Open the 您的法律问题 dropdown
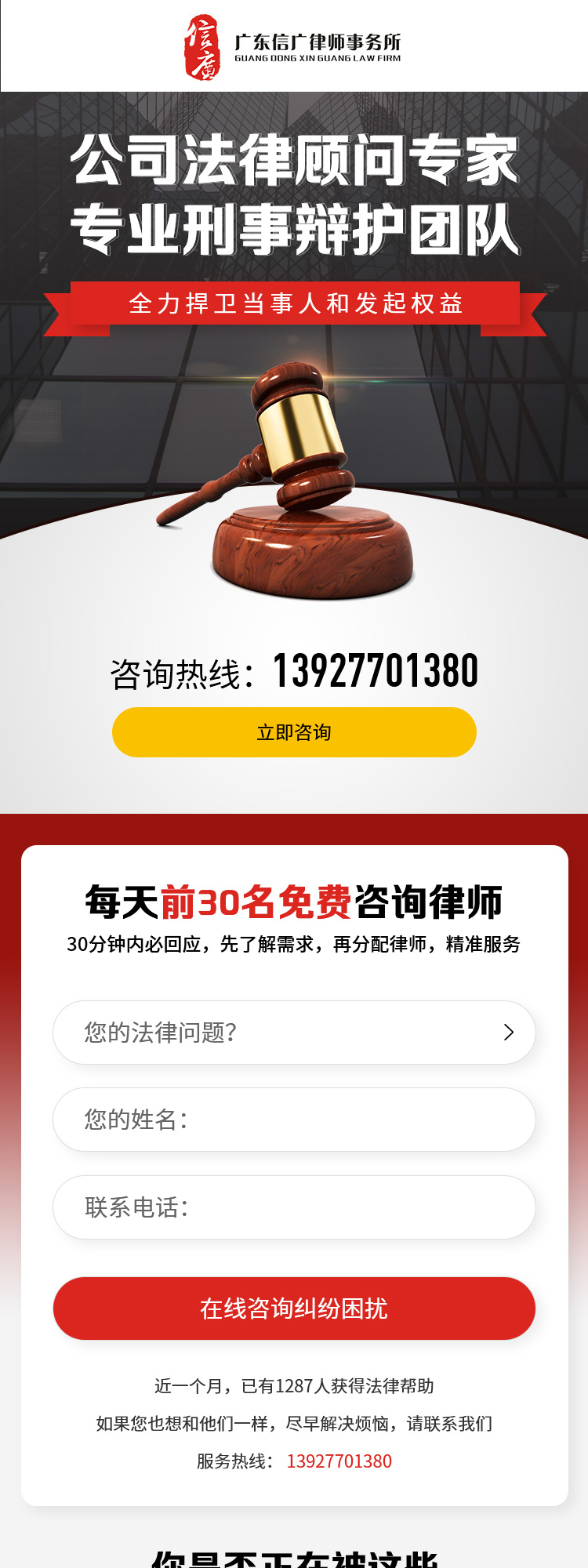The width and height of the screenshot is (588, 1568). (x=294, y=1033)
